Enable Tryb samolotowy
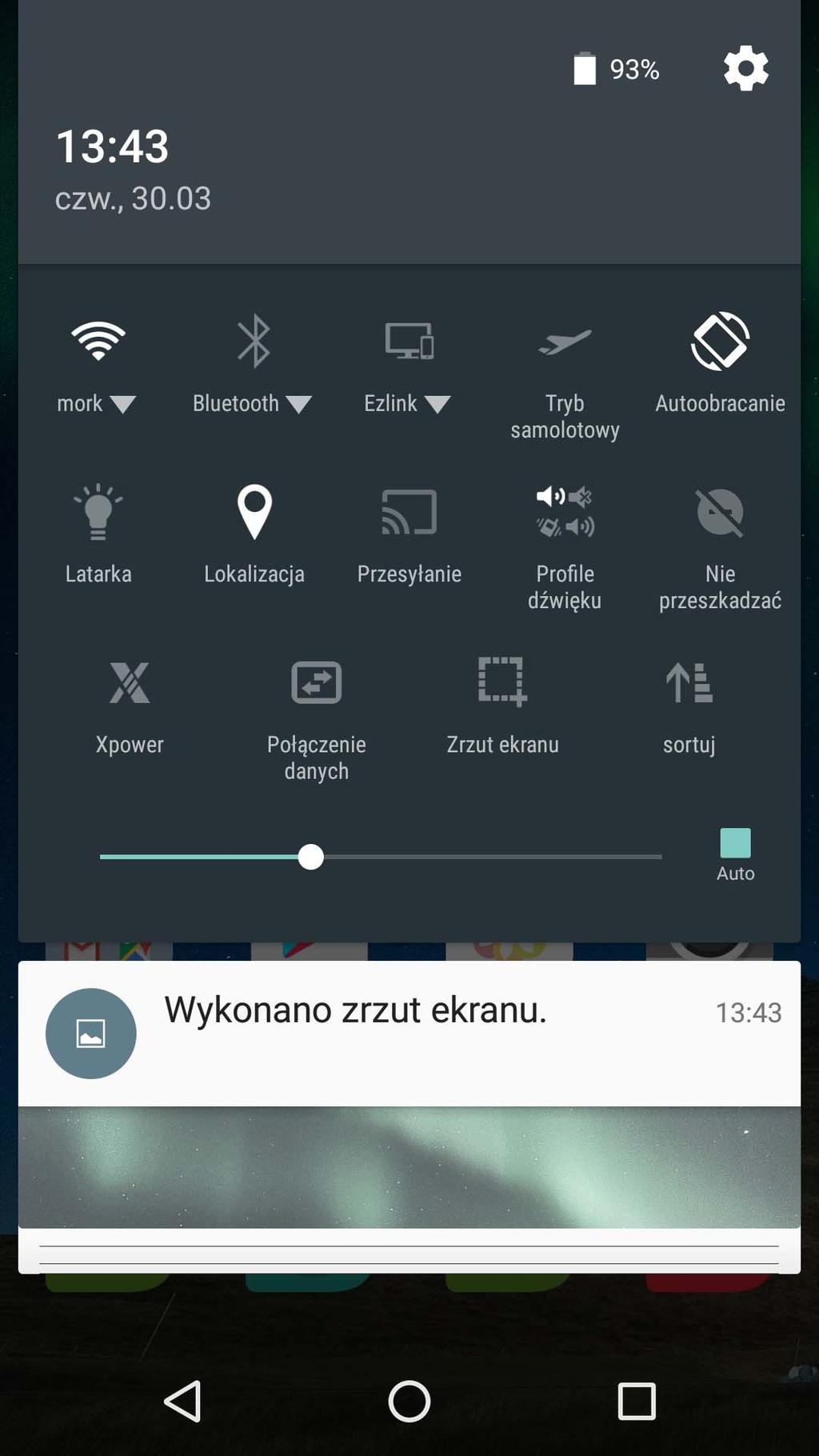 click(x=565, y=342)
